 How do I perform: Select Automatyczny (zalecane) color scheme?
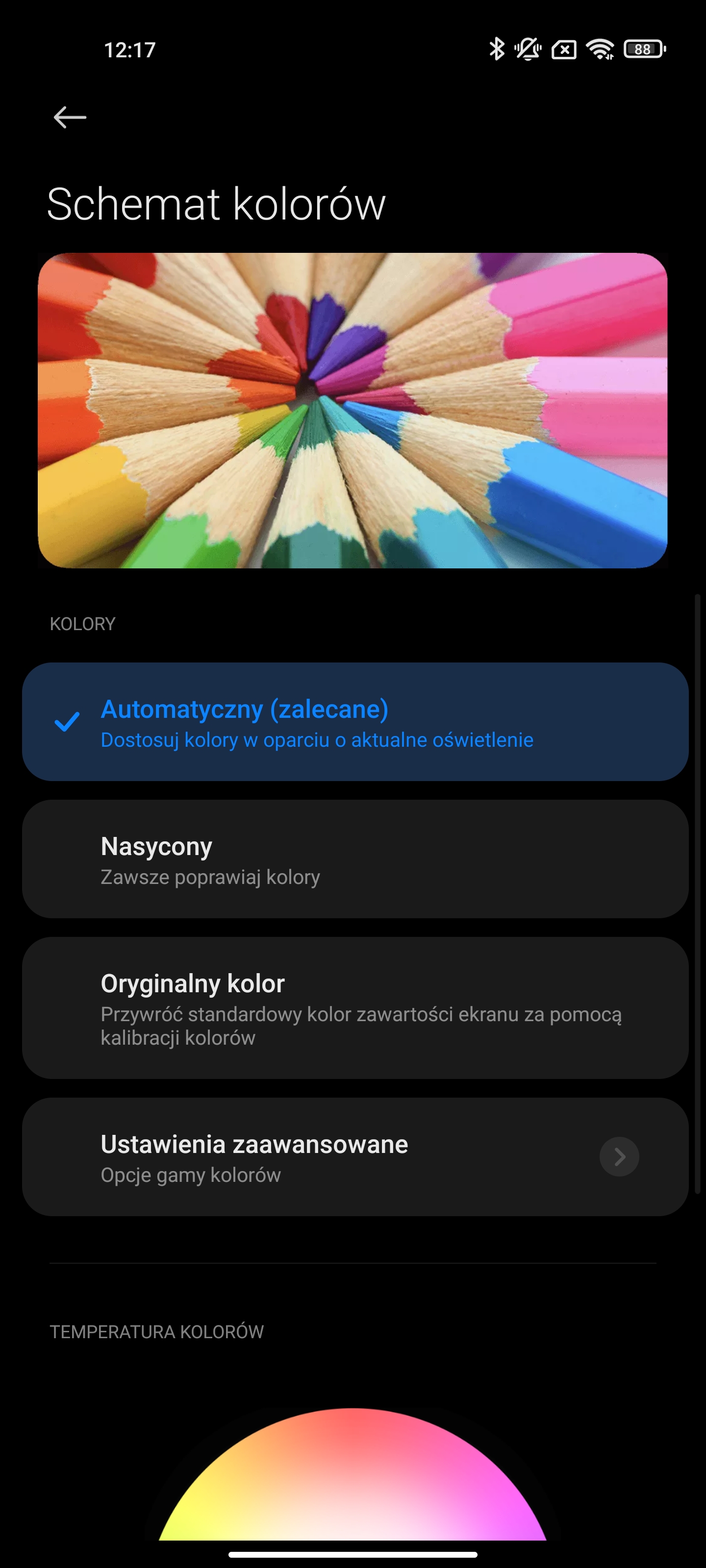coord(354,722)
